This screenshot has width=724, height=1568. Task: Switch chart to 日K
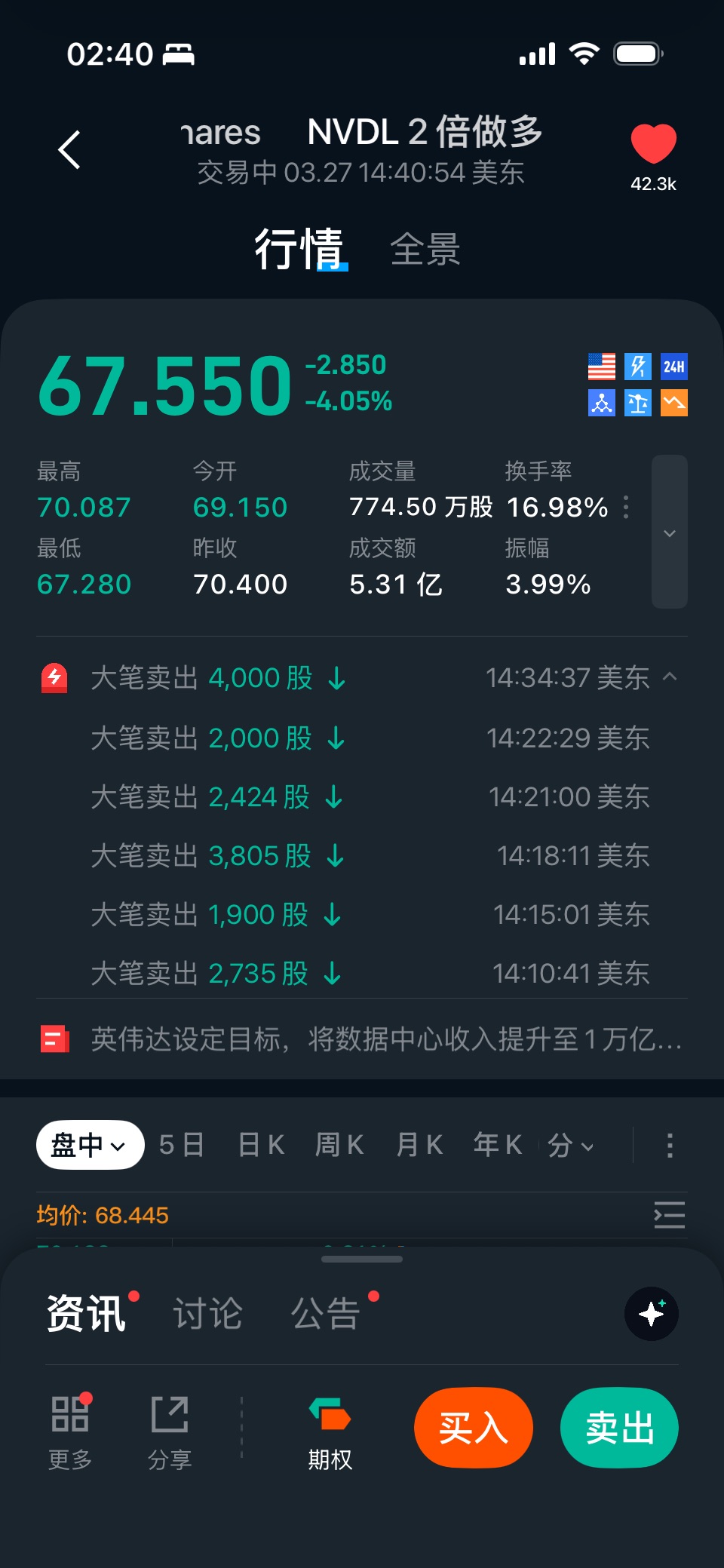click(x=261, y=1145)
